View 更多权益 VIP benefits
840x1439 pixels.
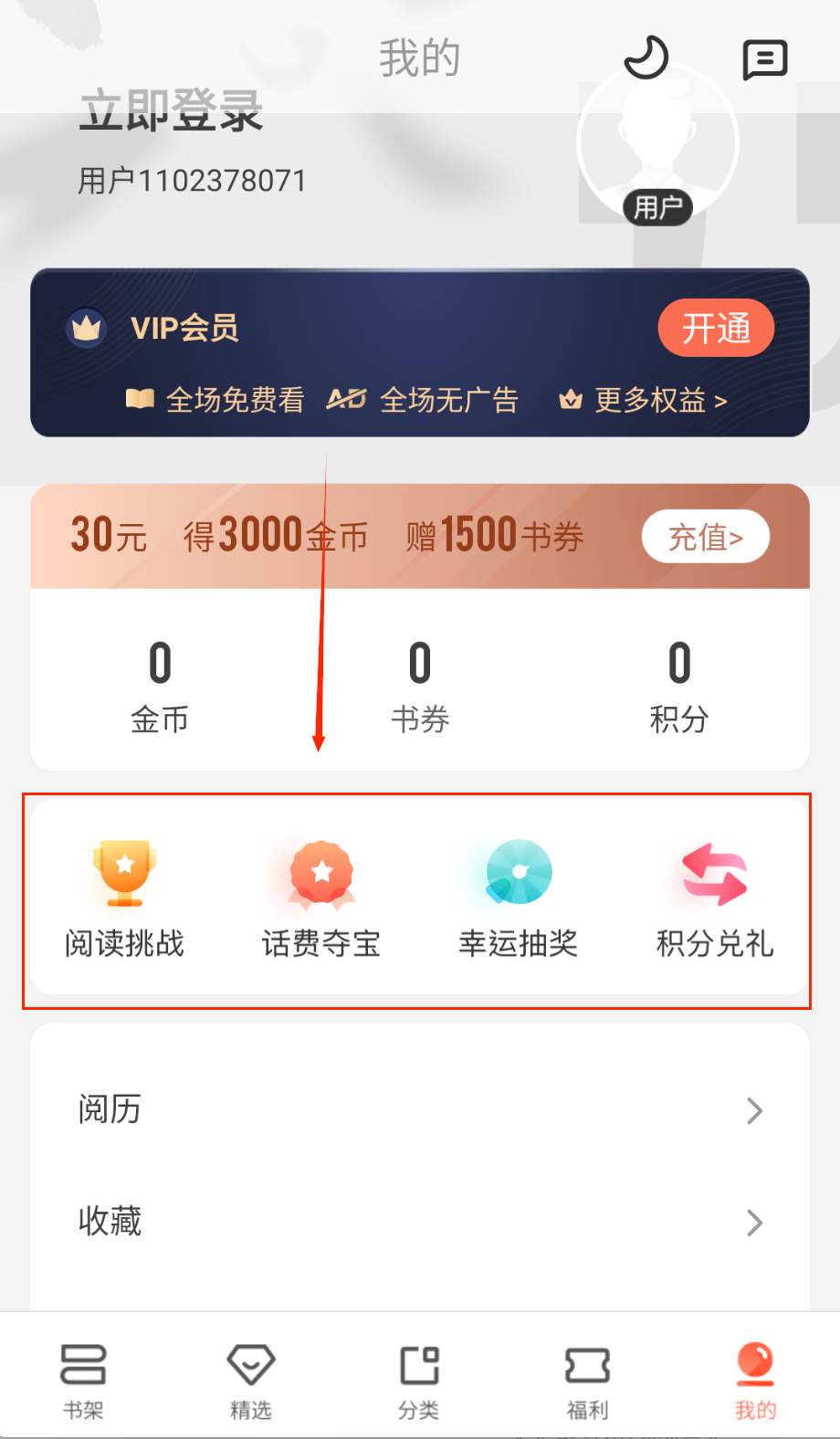pyautogui.click(x=645, y=400)
